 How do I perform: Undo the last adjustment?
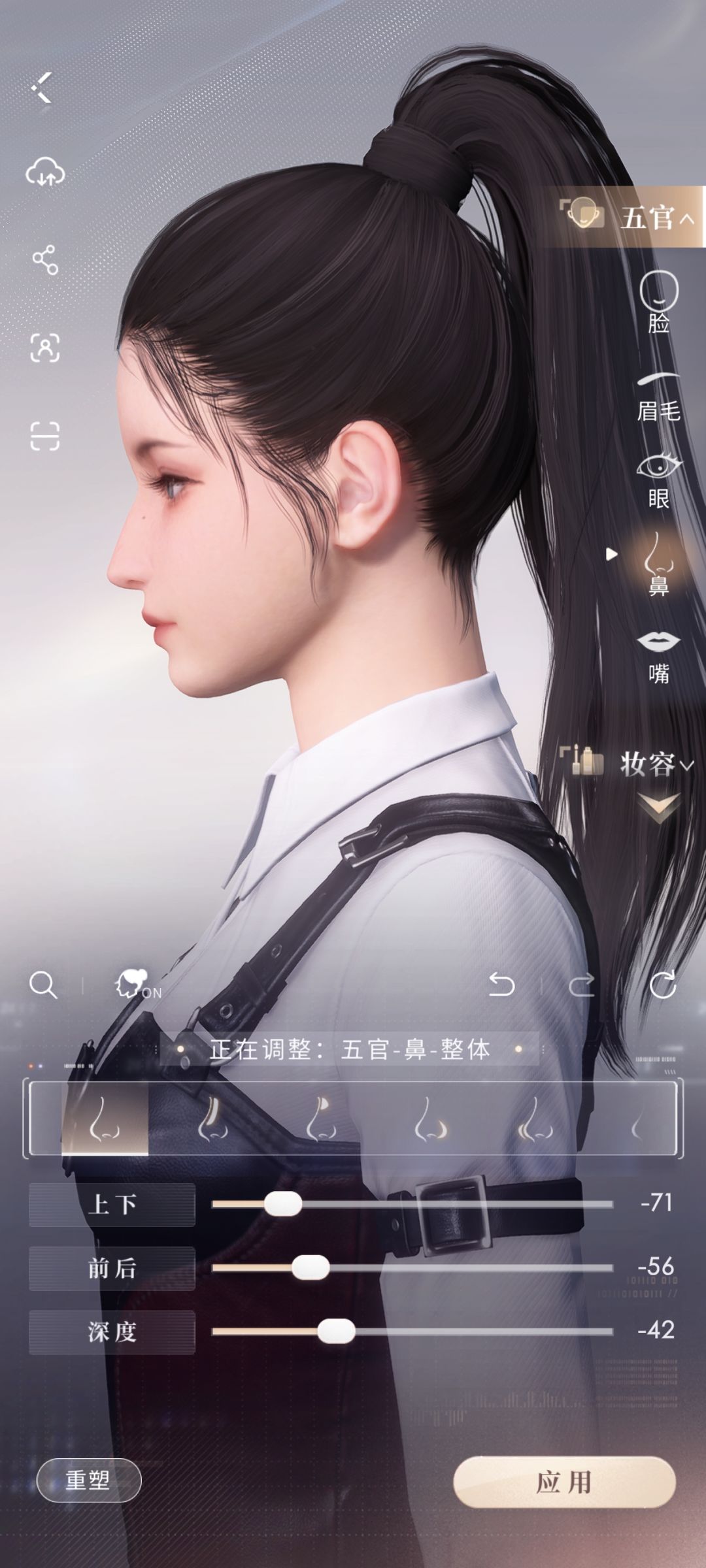[501, 985]
